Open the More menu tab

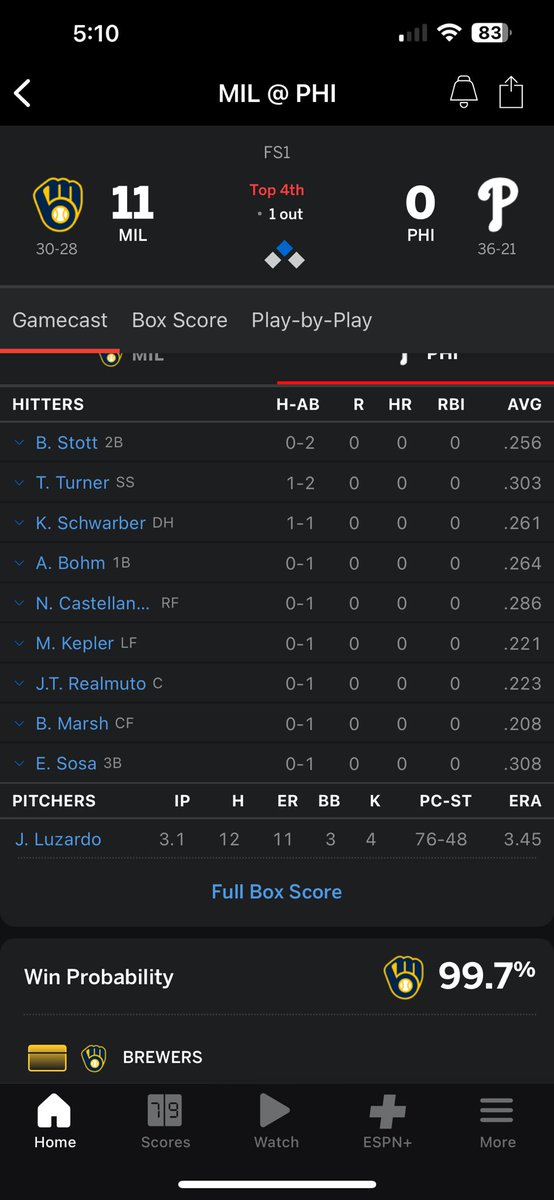(497, 1122)
